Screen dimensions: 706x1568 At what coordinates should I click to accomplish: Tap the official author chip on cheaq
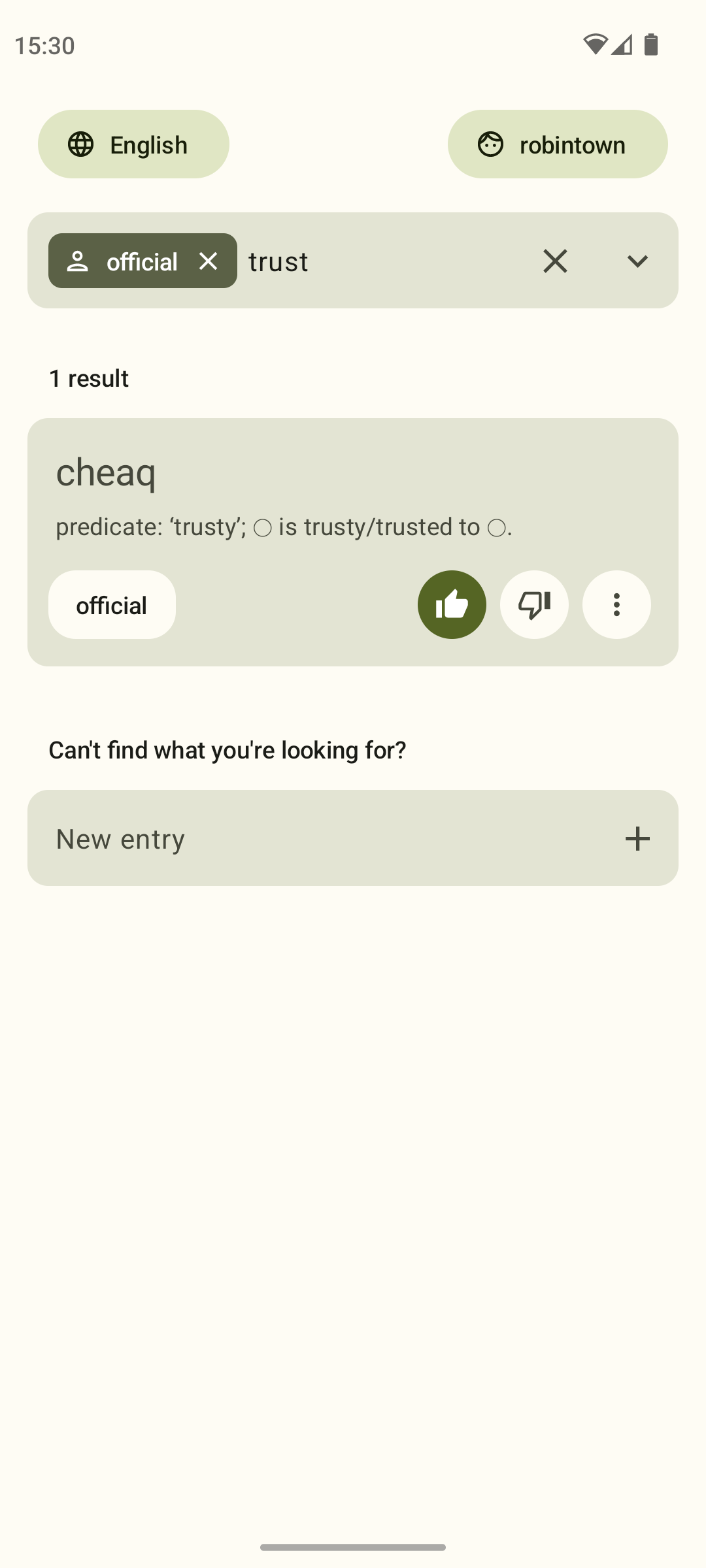112,605
